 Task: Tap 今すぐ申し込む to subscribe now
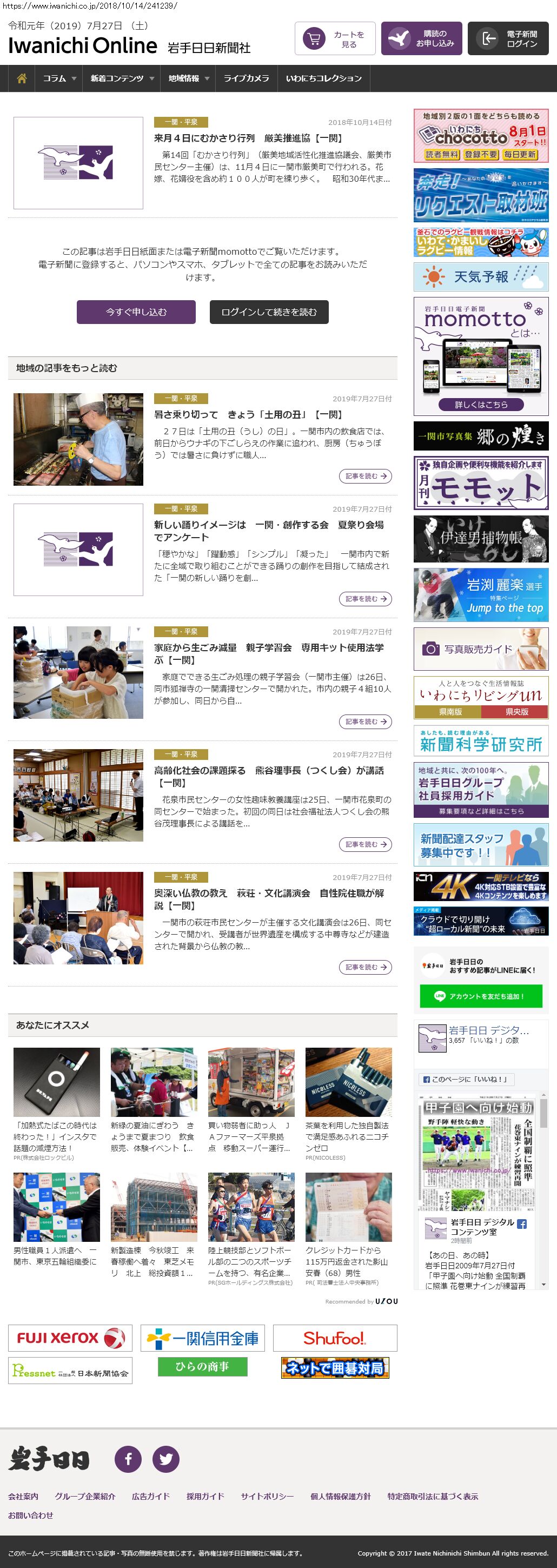click(x=136, y=312)
